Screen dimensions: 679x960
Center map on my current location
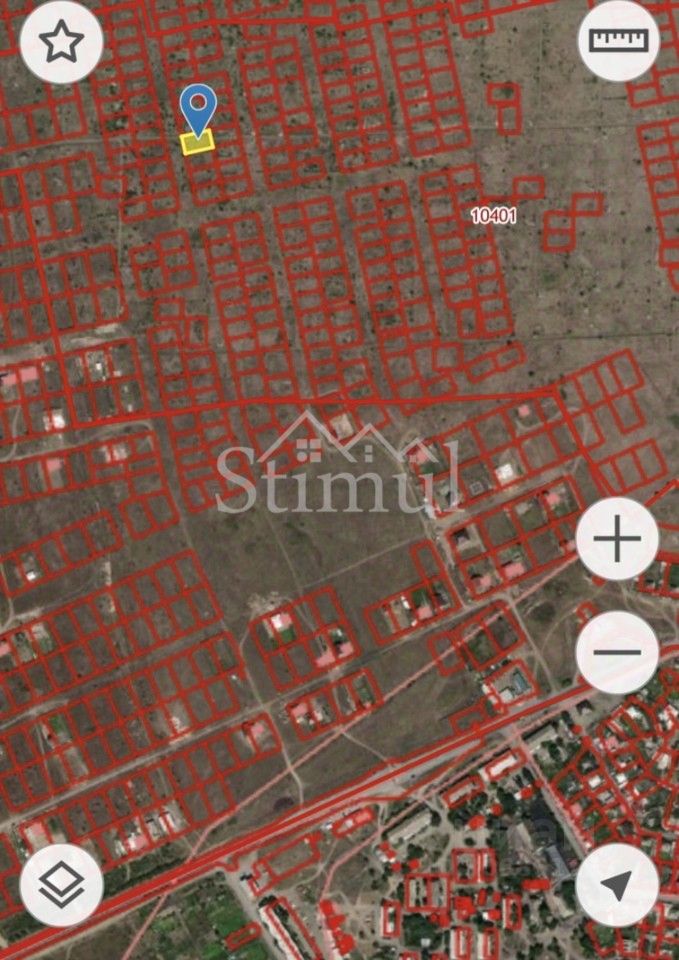click(617, 884)
